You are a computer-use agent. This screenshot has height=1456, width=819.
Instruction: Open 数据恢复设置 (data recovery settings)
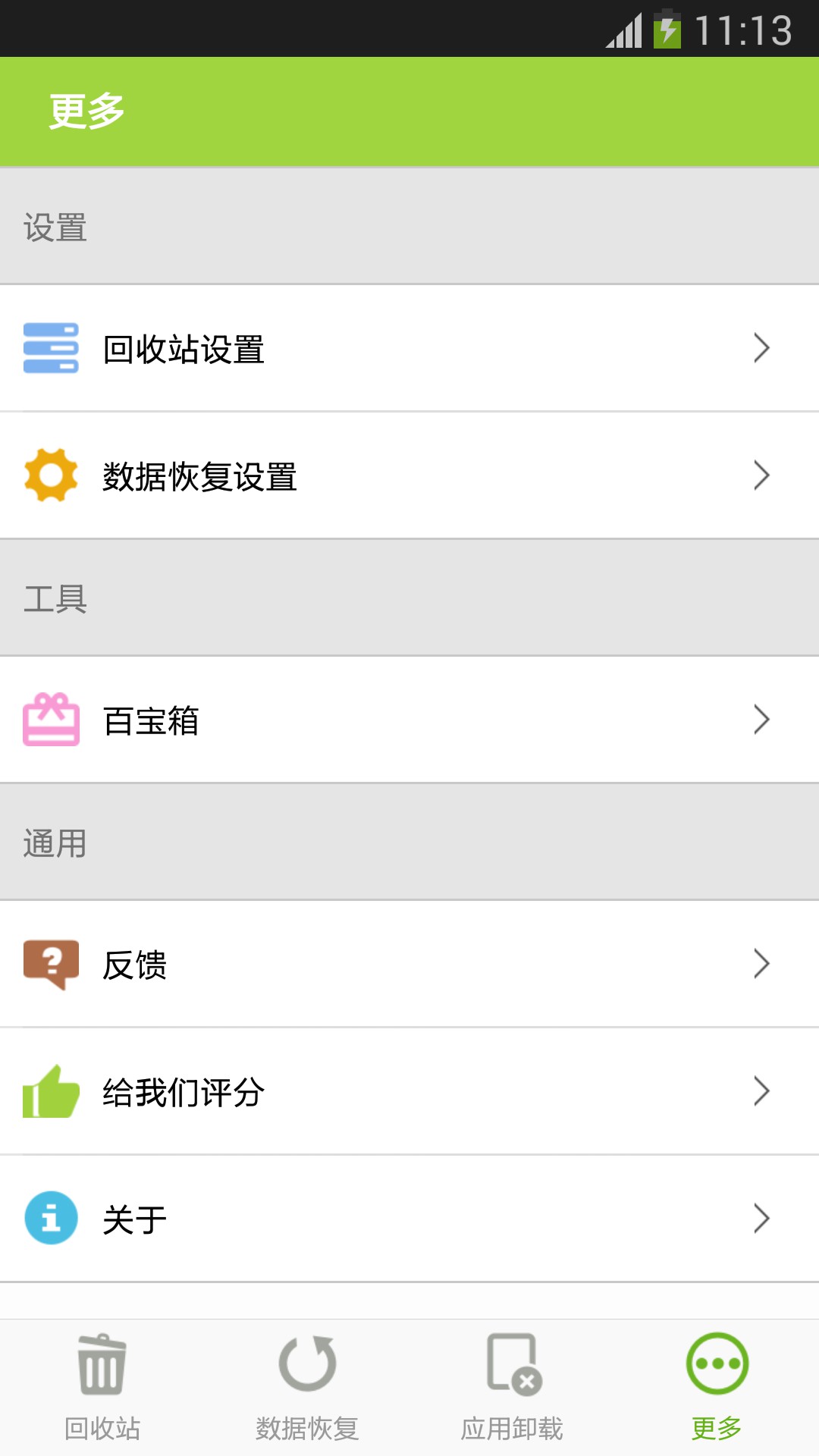[409, 476]
